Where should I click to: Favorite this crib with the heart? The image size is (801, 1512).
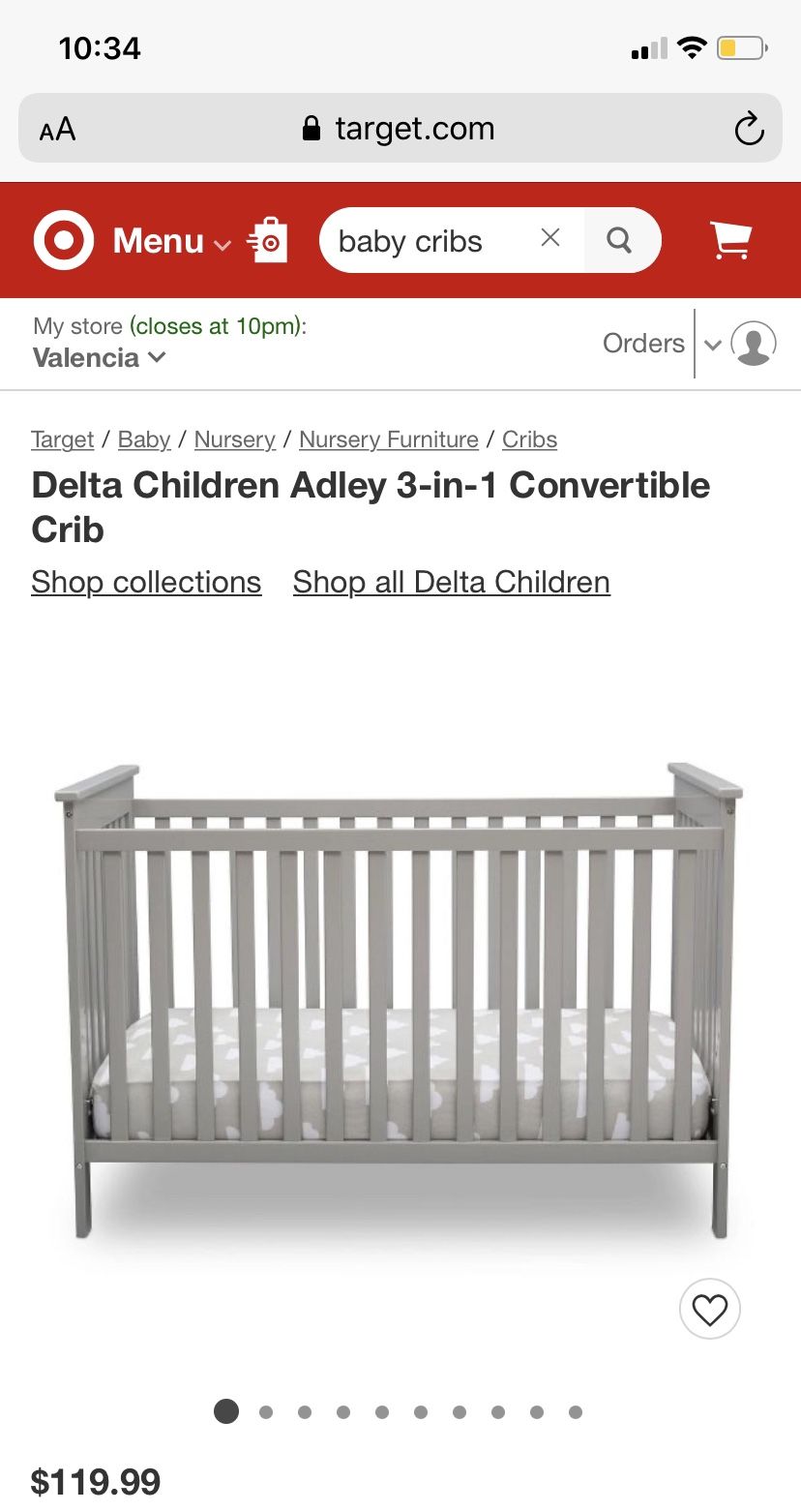click(710, 1310)
